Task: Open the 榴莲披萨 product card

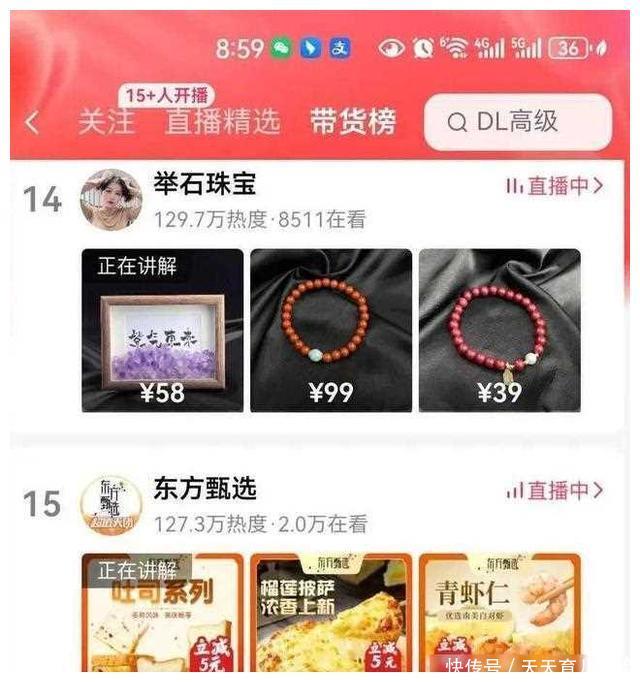Action: point(330,610)
